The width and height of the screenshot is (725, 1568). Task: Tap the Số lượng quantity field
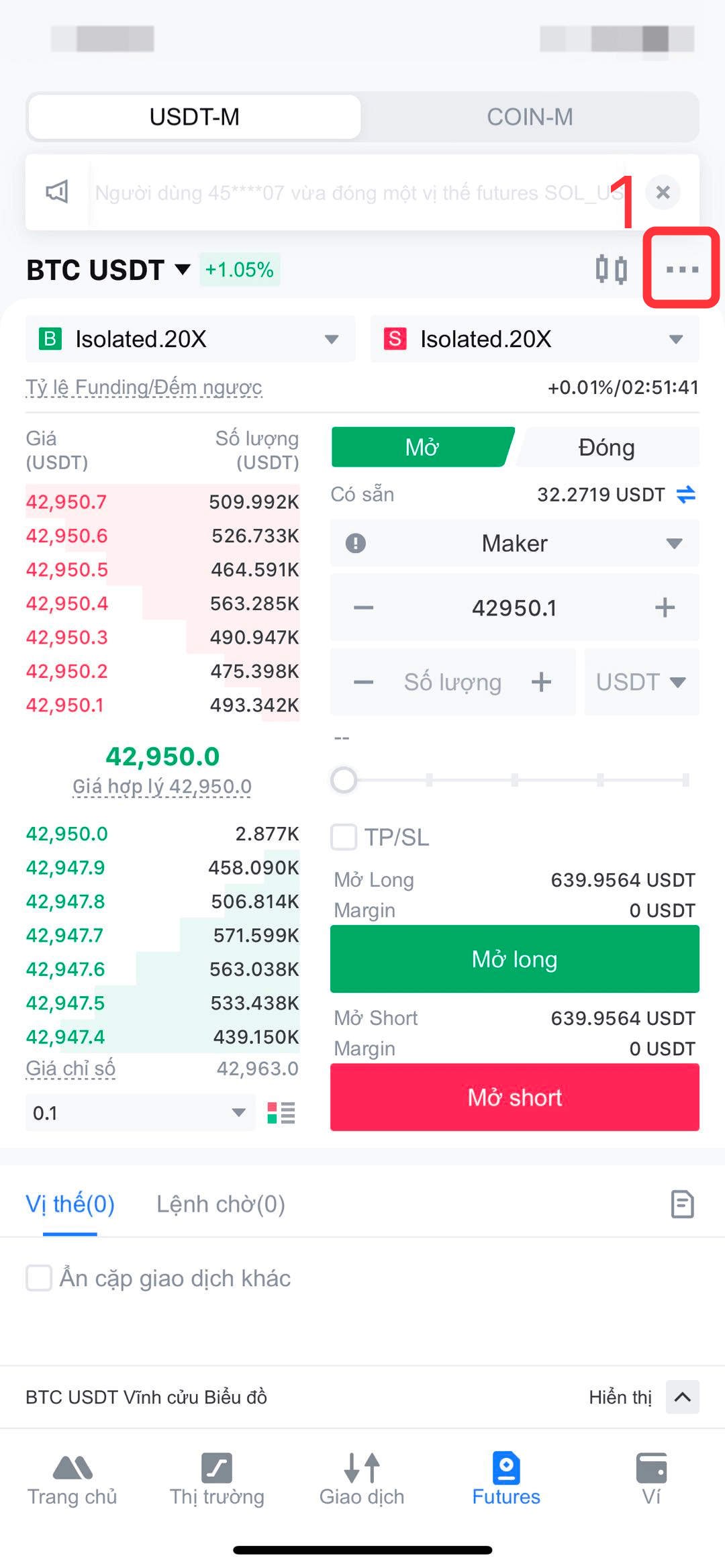(x=452, y=682)
